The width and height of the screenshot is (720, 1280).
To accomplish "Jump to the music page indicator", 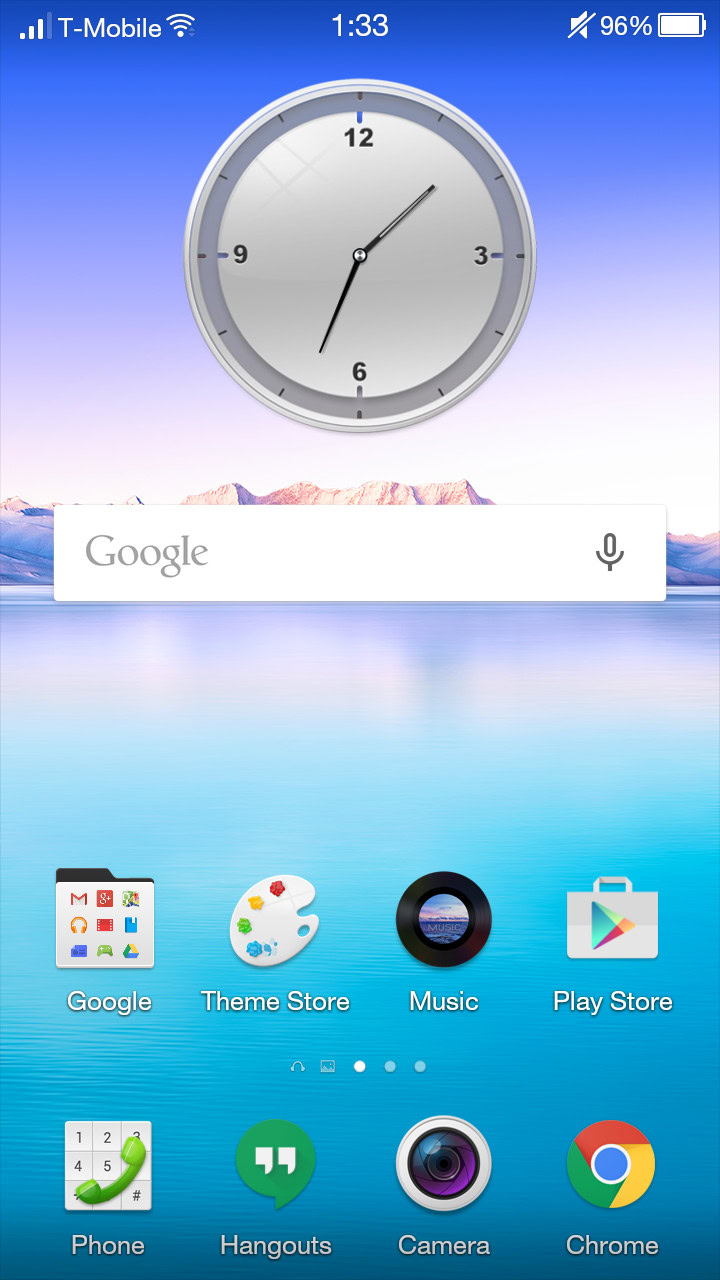I will click(297, 1067).
